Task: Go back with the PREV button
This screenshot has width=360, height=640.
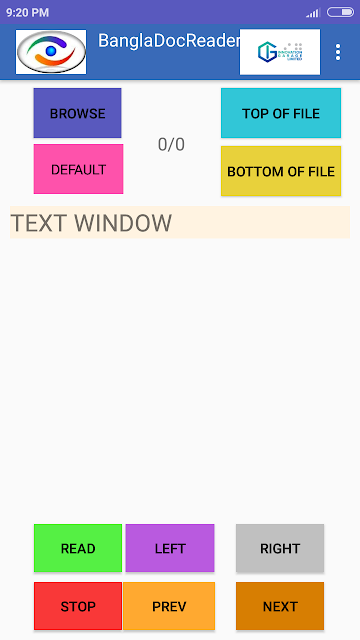Action: pyautogui.click(x=169, y=606)
